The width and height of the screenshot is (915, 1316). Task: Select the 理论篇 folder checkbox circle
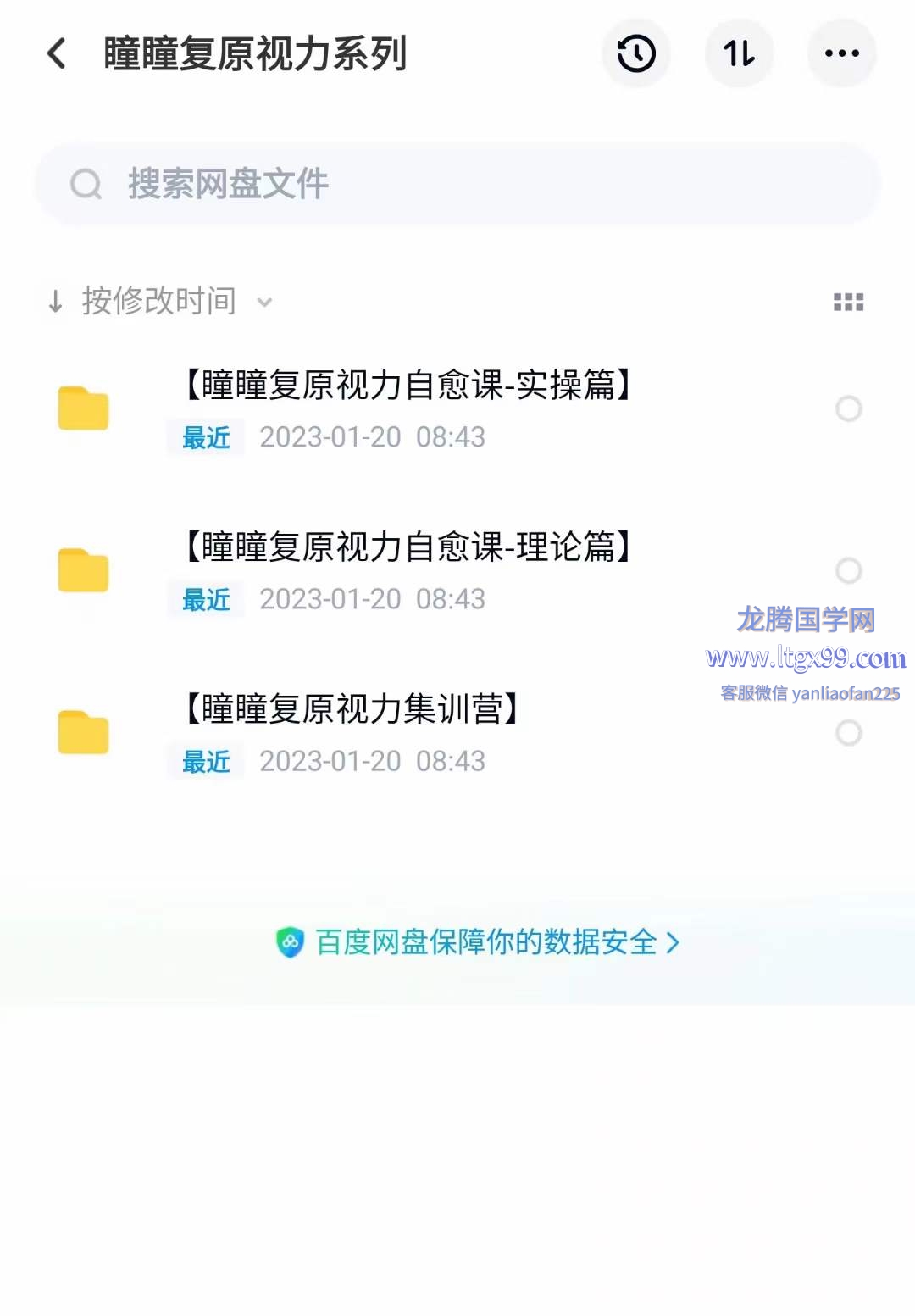point(848,570)
